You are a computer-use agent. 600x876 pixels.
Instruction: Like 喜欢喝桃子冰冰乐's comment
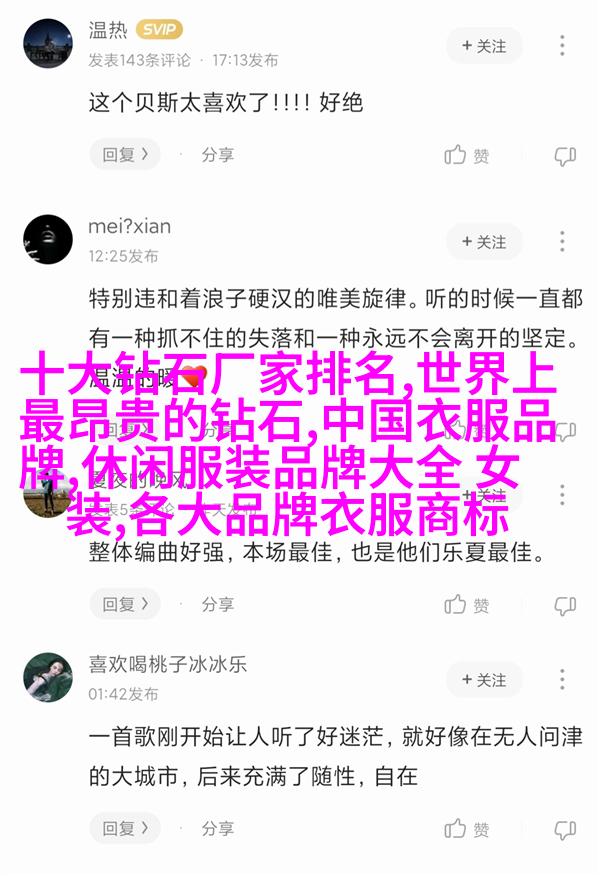[x=467, y=828]
